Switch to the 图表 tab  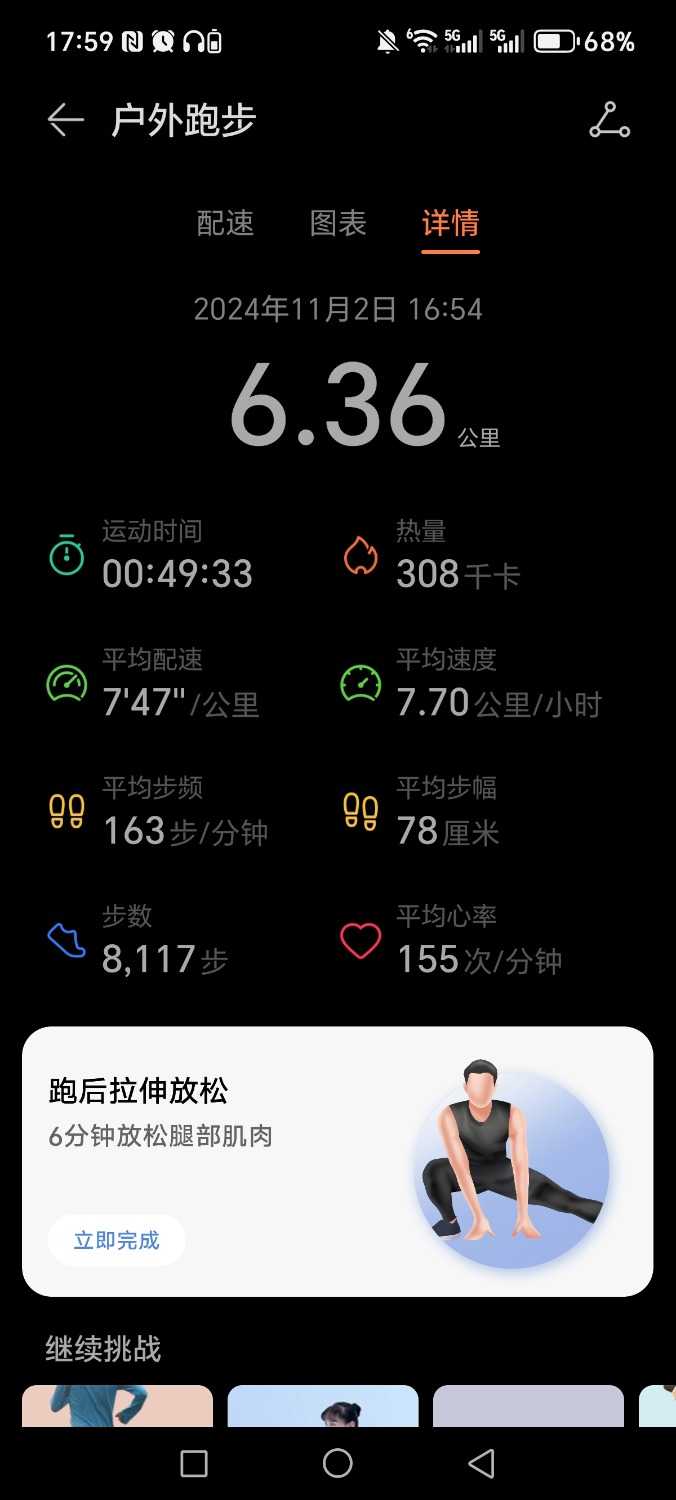[338, 223]
